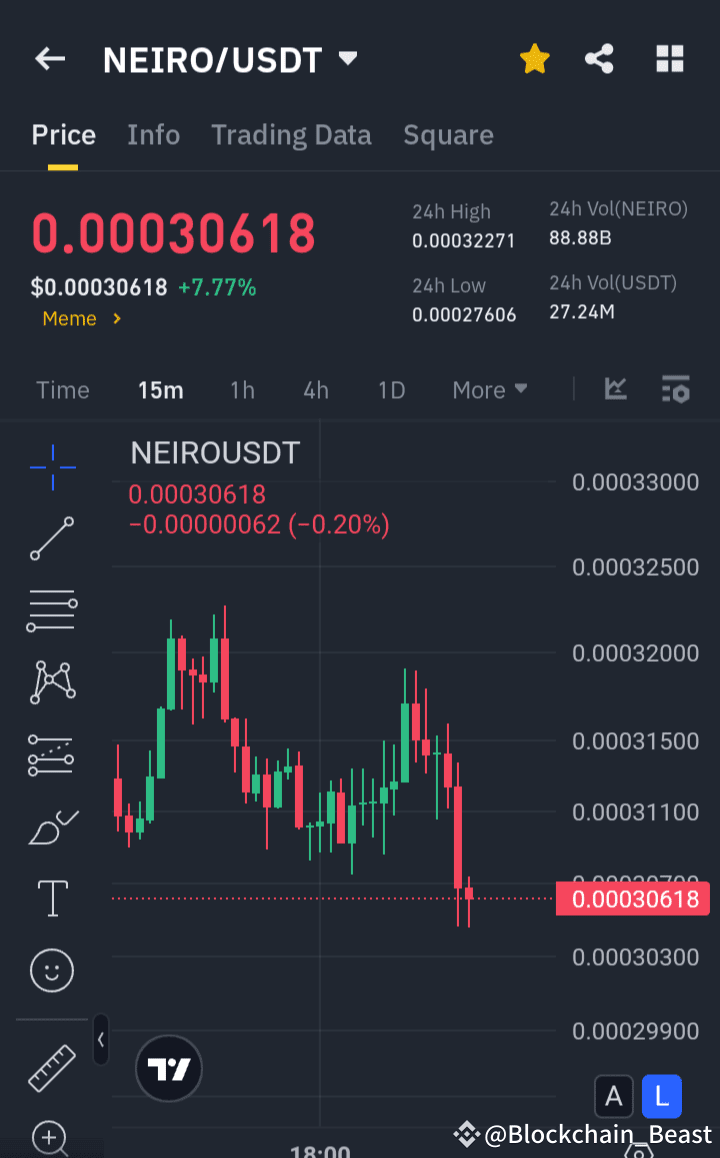720x1158 pixels.
Task: Select the crosshair cursor tool
Action: (52, 467)
